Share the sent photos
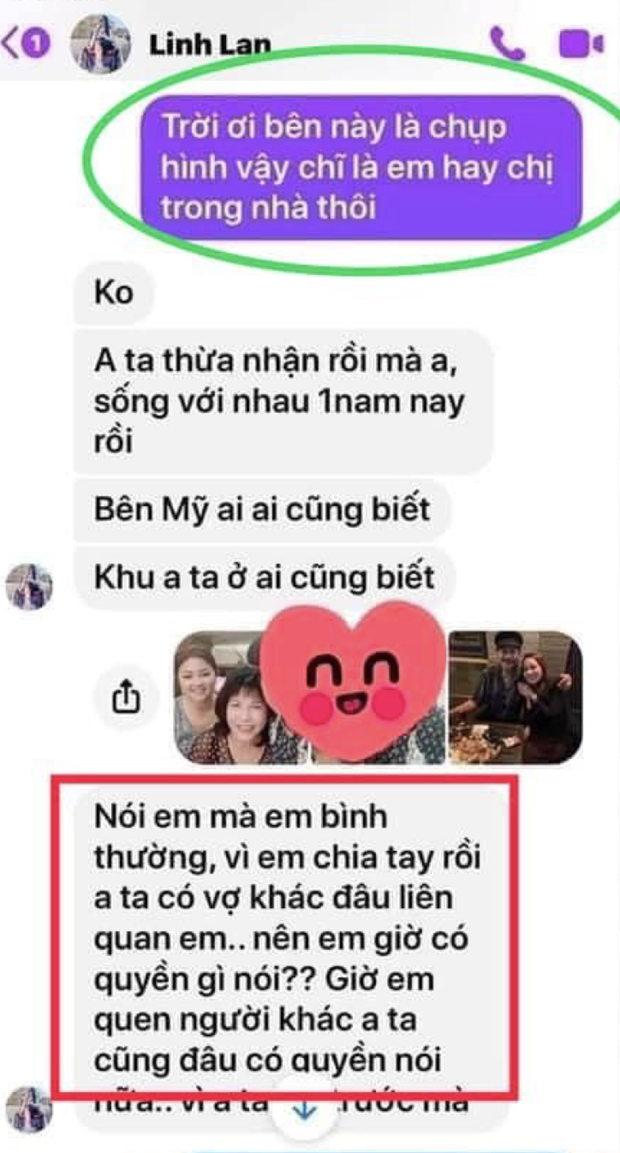This screenshot has width=620, height=1153. click(x=127, y=698)
